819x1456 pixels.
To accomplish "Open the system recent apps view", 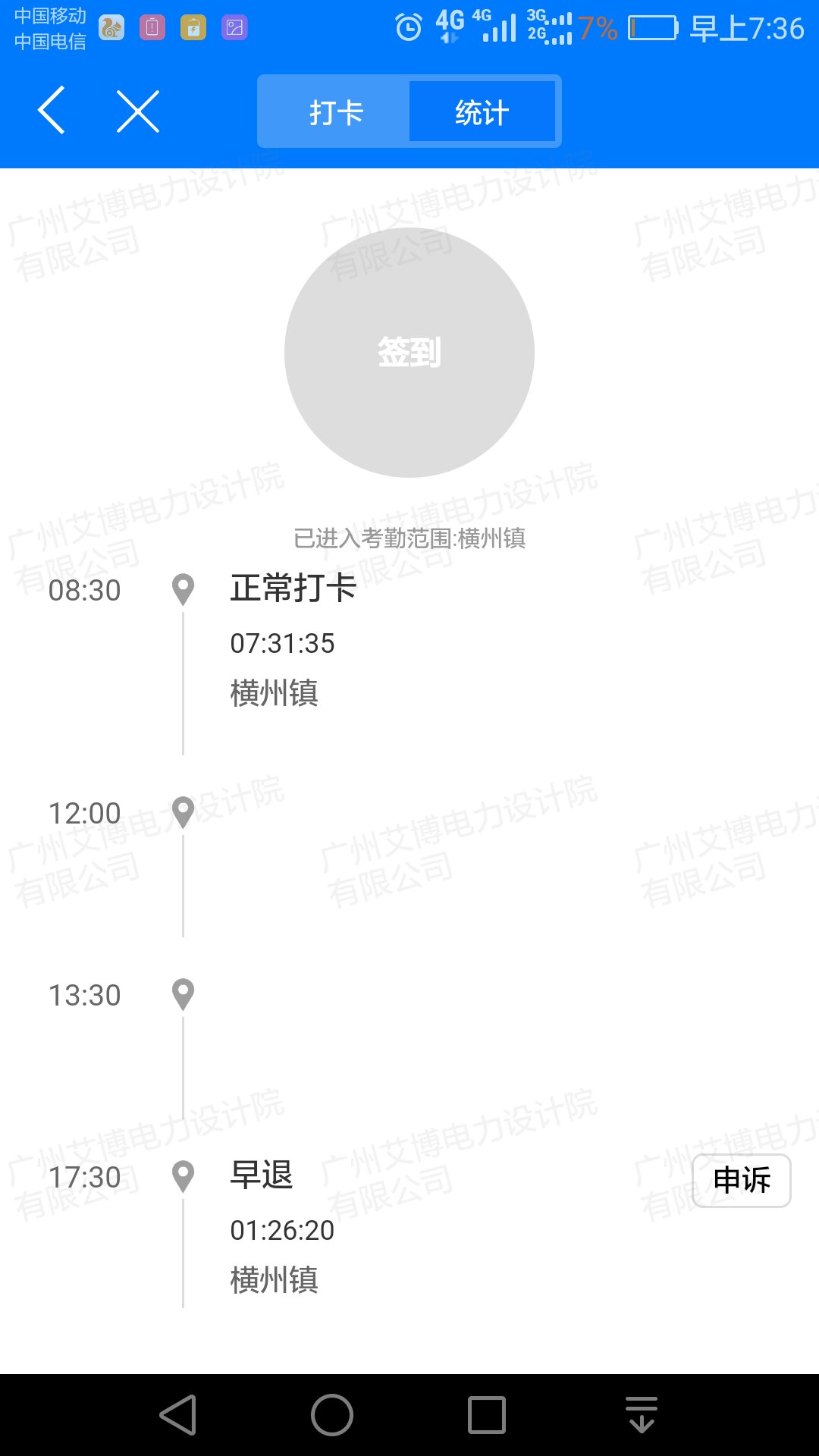I will 487,1415.
